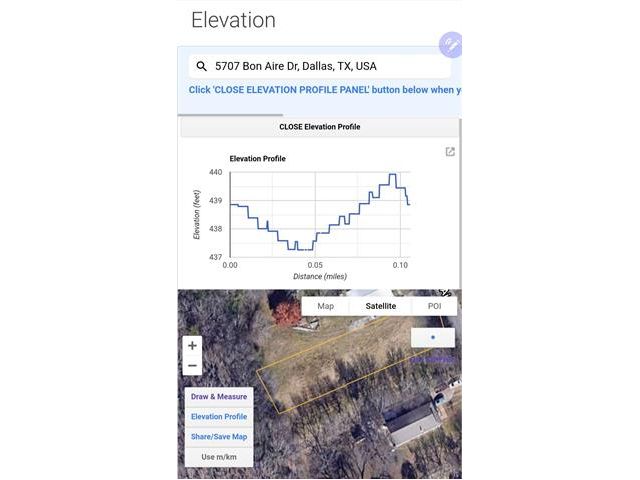Toggle units with Use m/km
640x480 pixels.
[219, 457]
